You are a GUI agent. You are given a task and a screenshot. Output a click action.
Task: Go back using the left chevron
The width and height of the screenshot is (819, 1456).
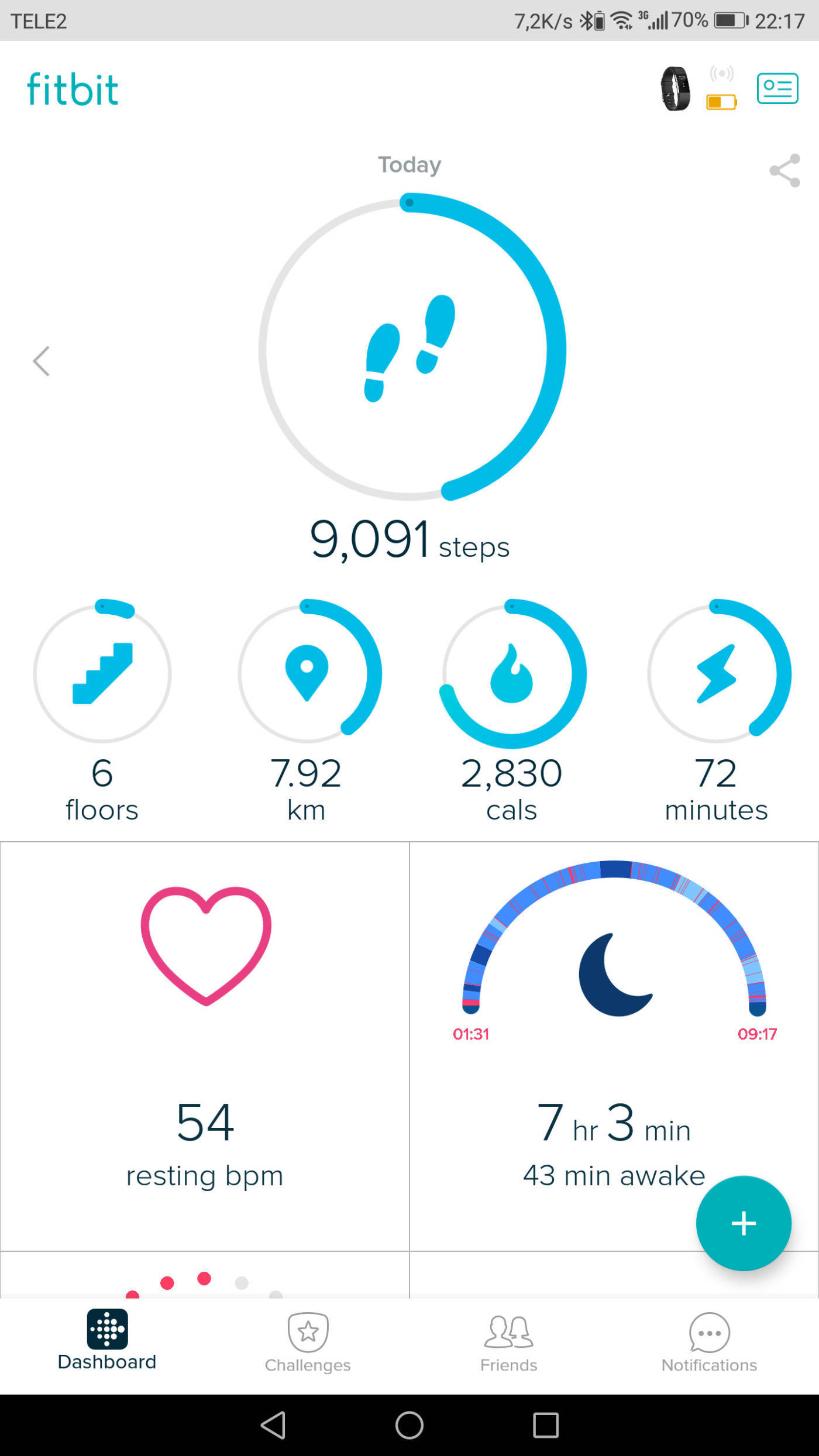tap(41, 361)
